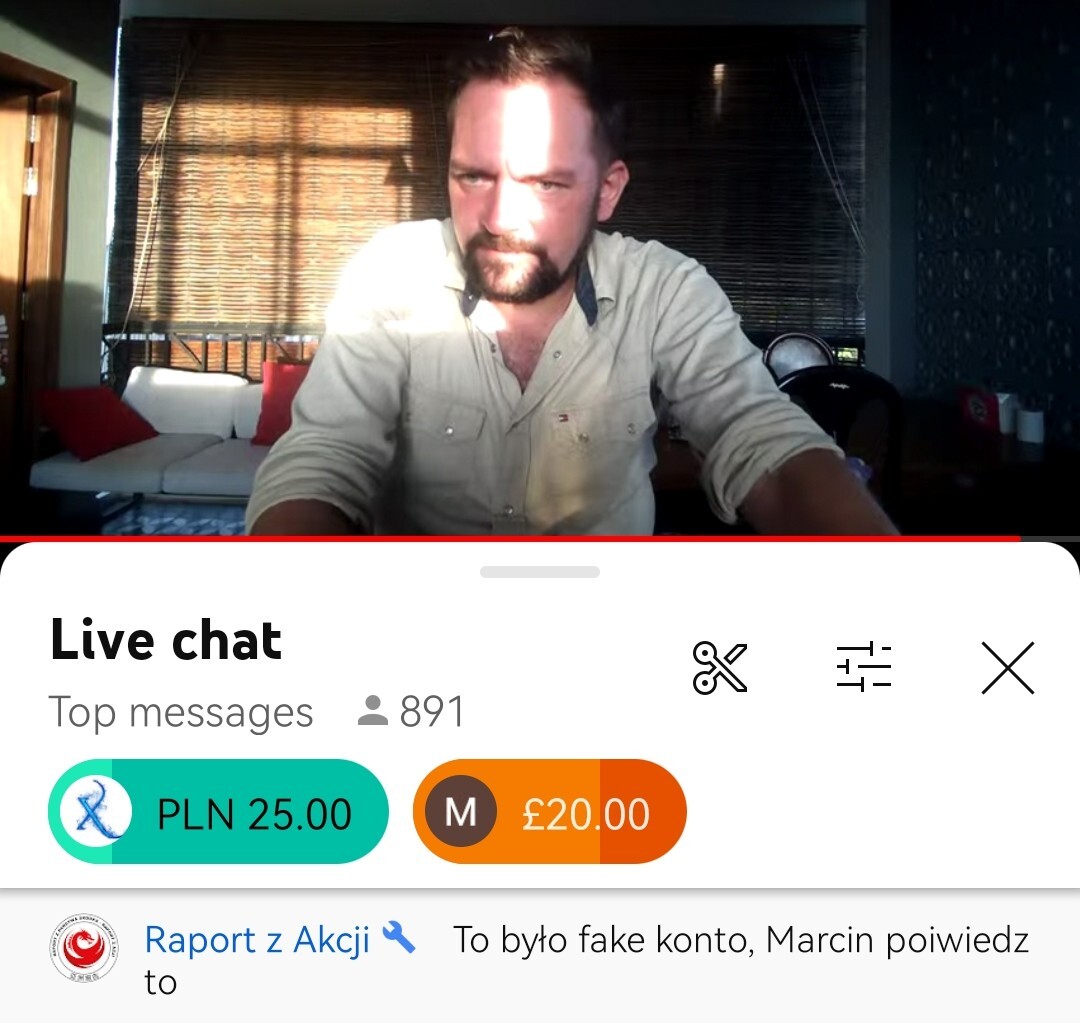Open the PLN 25.00 Super Chat chip
This screenshot has width=1080, height=1023.
(218, 812)
